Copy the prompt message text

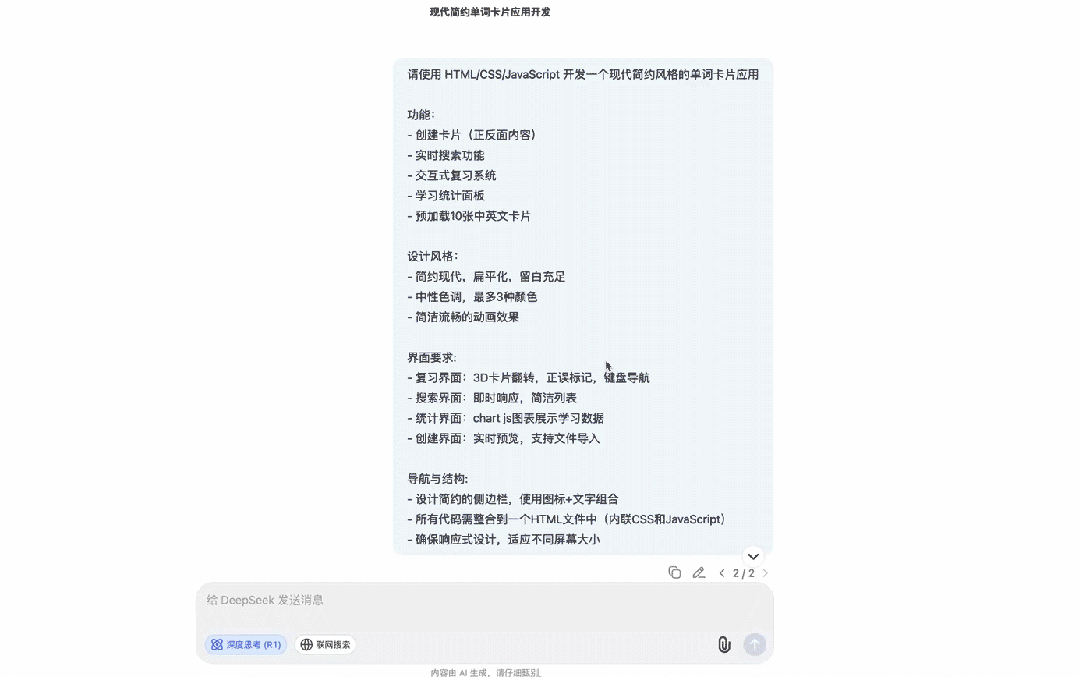coord(674,573)
